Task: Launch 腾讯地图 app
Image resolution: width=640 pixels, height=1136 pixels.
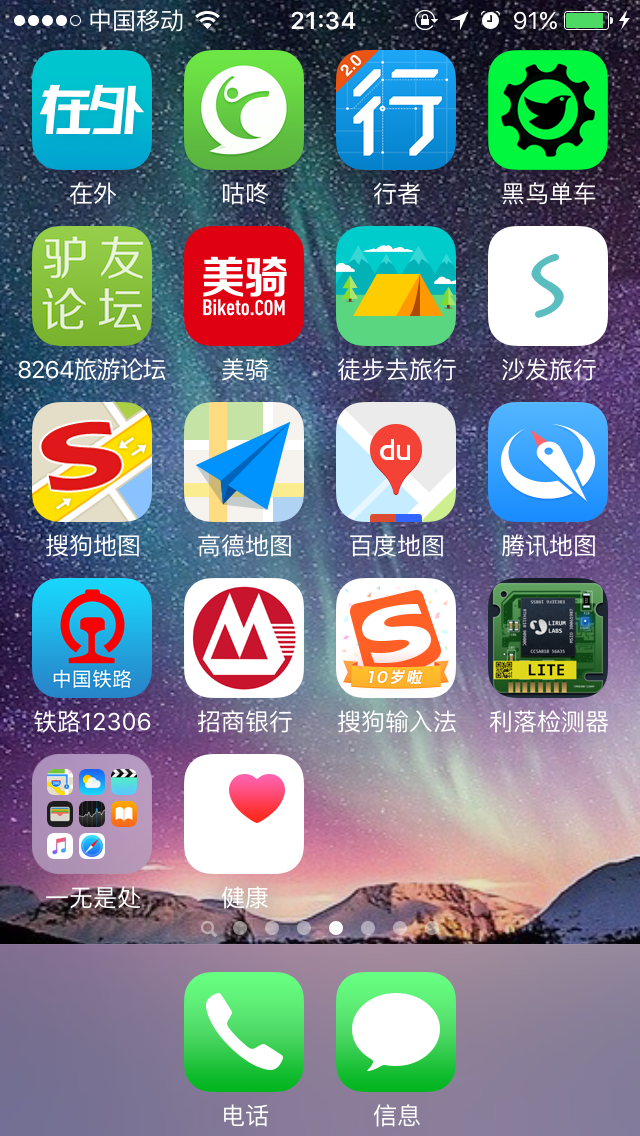Action: point(548,462)
